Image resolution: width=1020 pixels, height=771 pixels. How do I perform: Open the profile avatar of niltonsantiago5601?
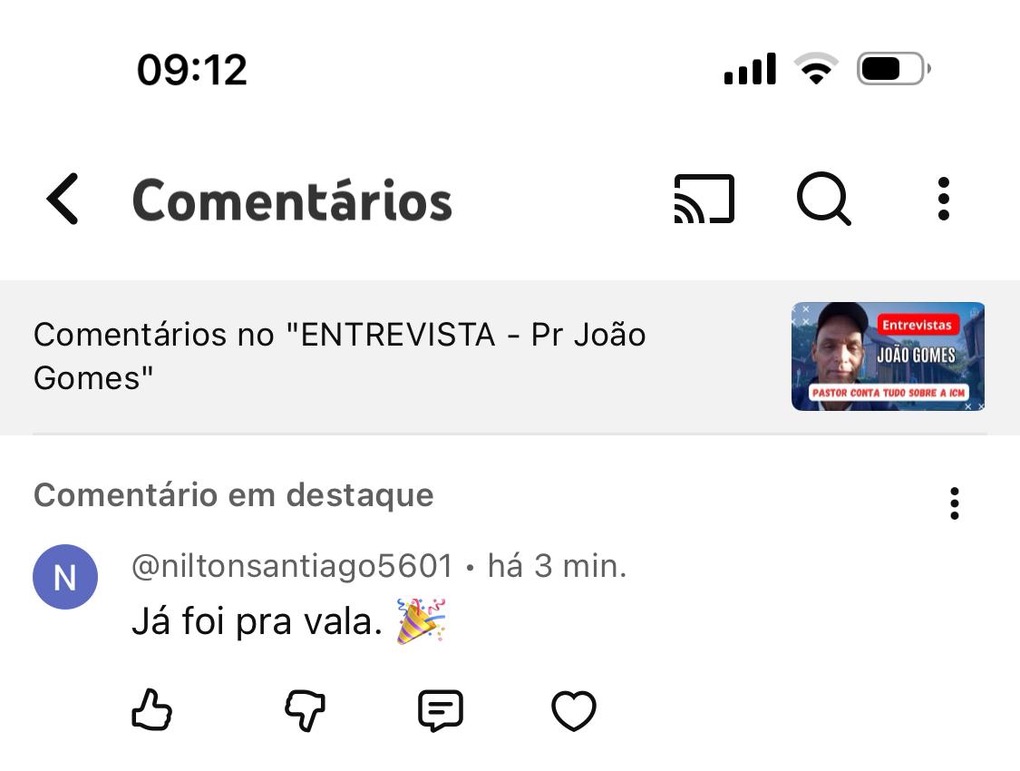tap(65, 577)
